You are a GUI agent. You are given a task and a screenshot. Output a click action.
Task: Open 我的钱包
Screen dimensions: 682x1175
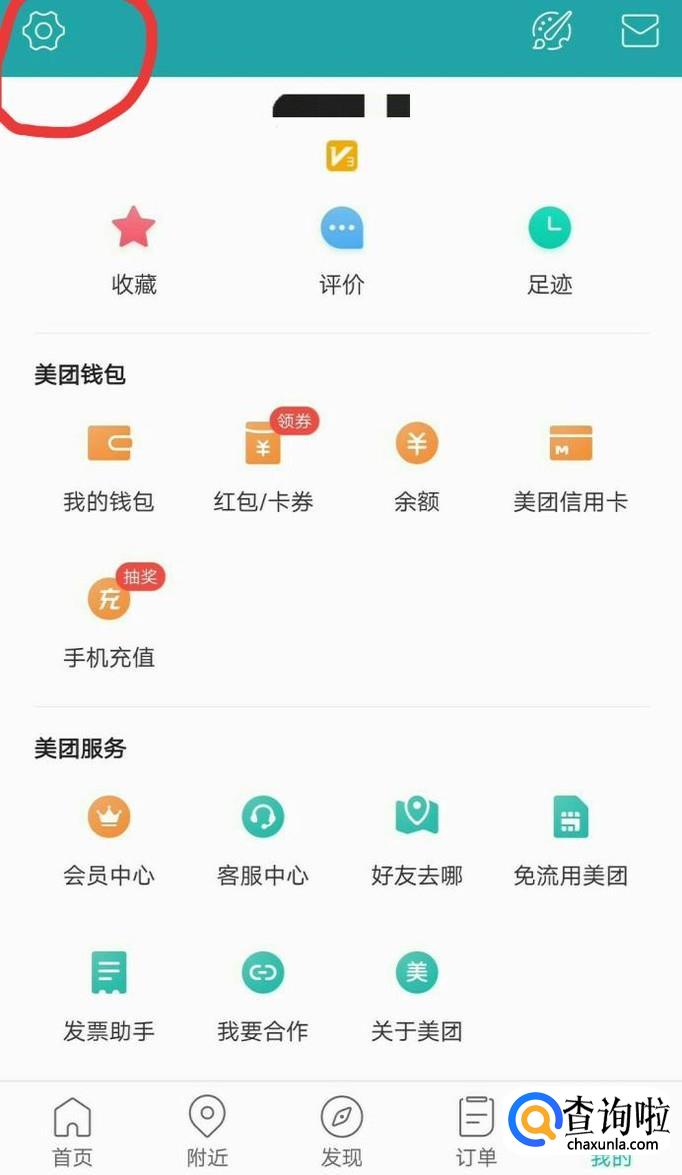(x=109, y=466)
